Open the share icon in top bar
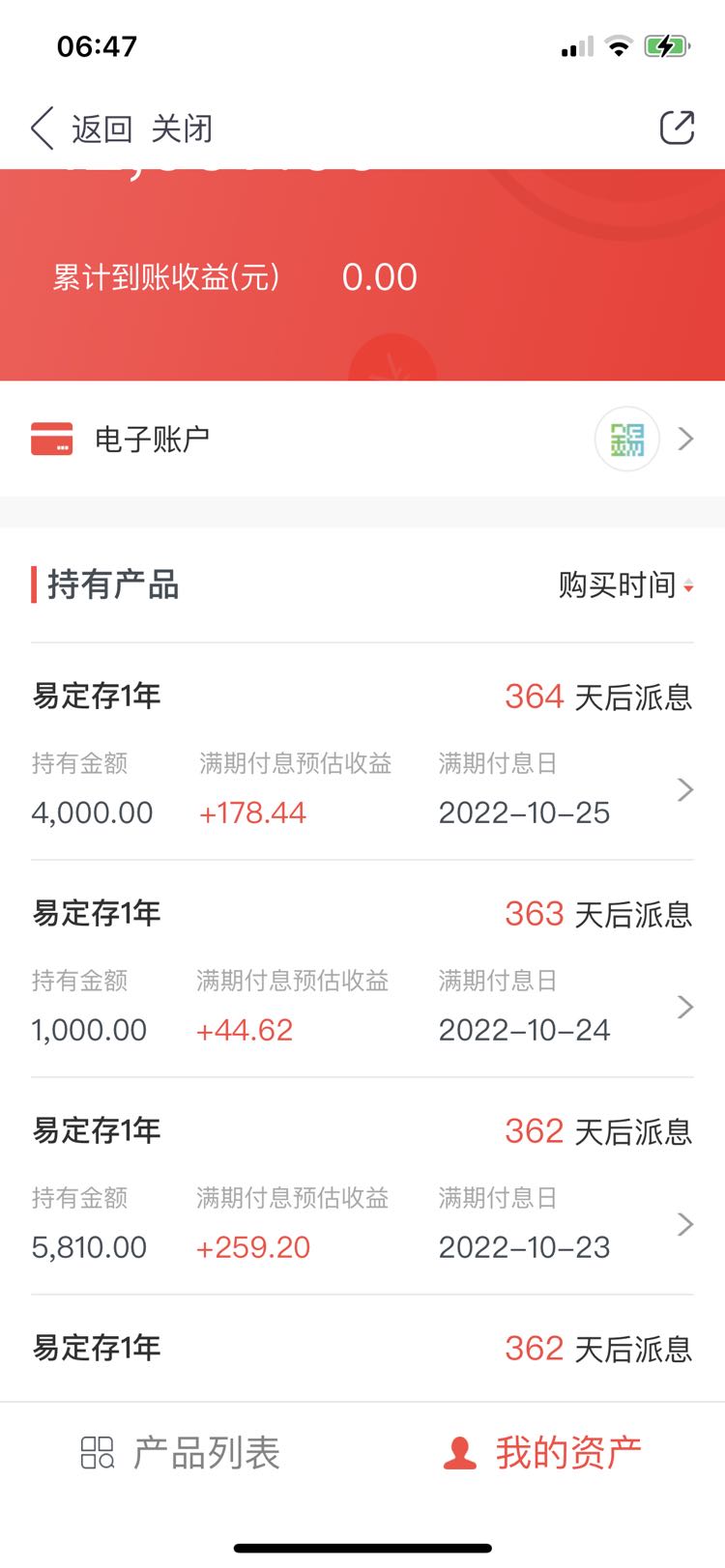The image size is (725, 1568). [x=677, y=128]
